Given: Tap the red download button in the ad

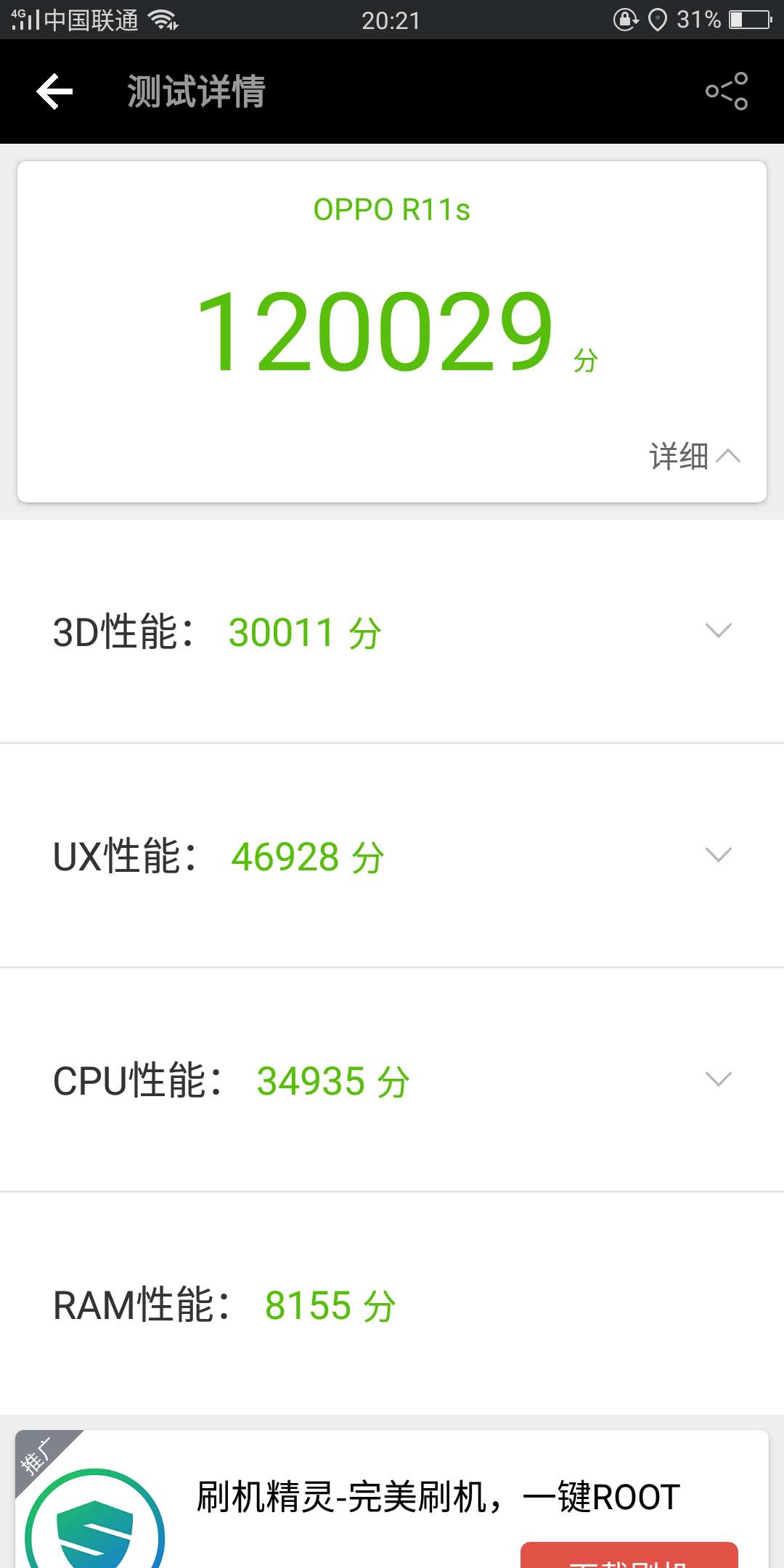Looking at the screenshot, I should click(x=629, y=1555).
